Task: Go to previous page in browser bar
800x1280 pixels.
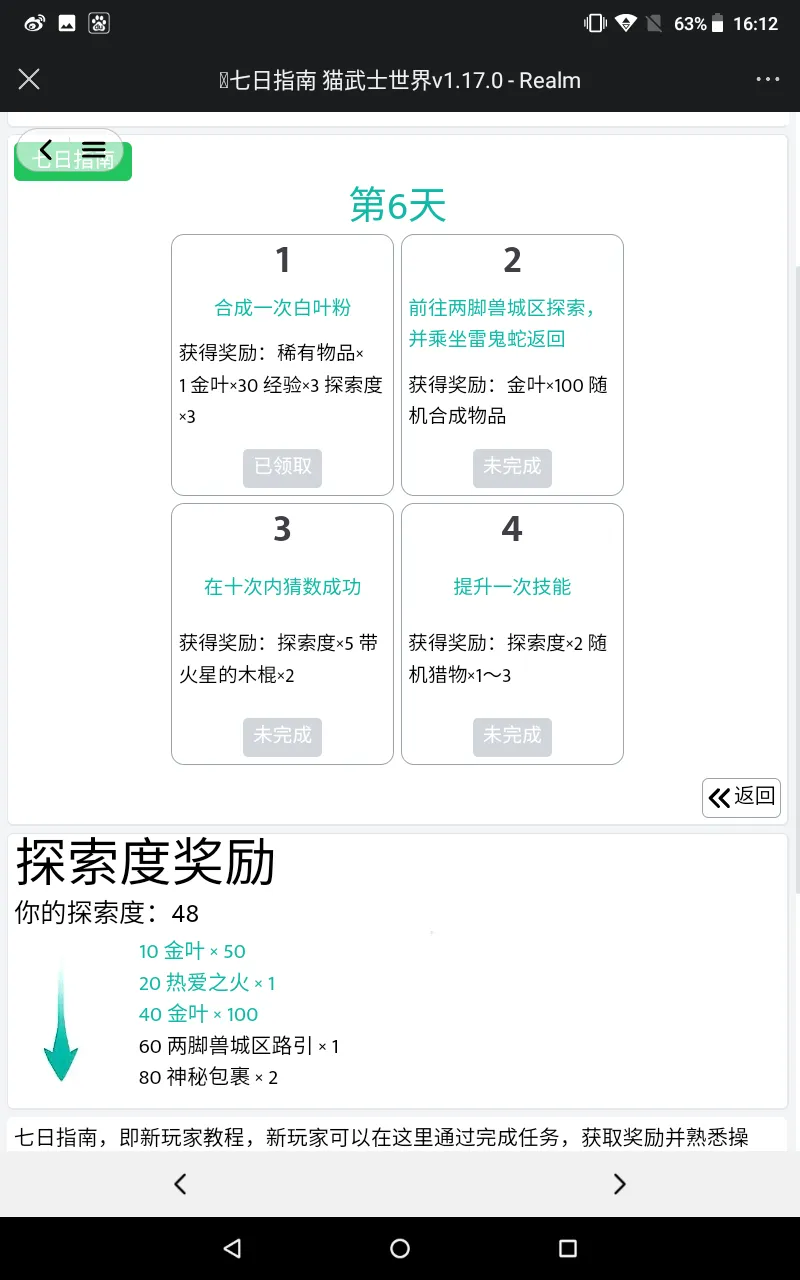Action: (x=180, y=1184)
